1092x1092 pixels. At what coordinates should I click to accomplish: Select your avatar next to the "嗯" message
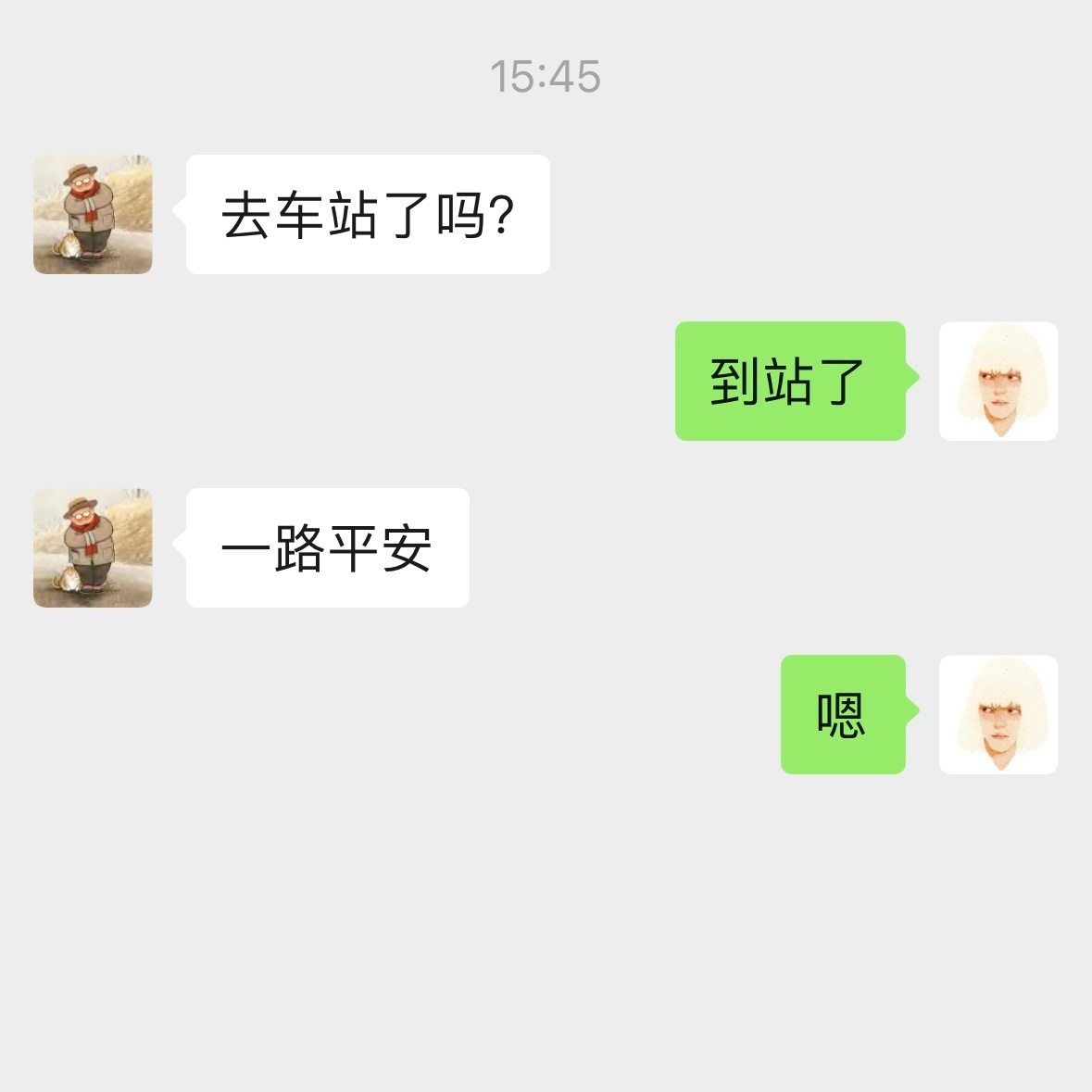(x=998, y=714)
